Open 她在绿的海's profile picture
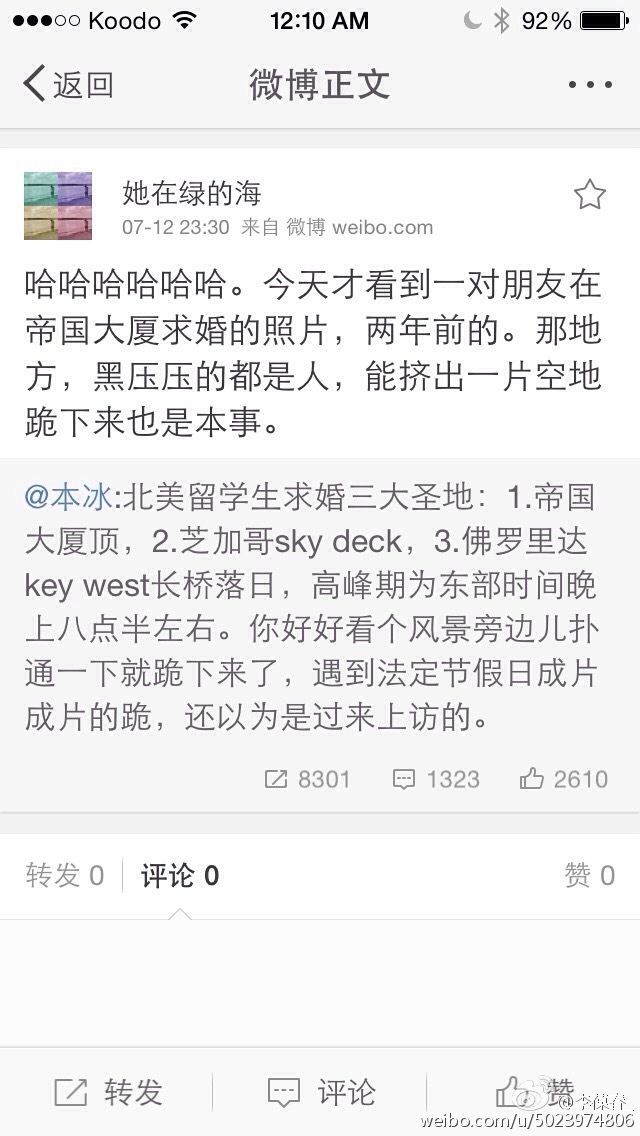Screen dimensions: 640x1136 (58, 206)
